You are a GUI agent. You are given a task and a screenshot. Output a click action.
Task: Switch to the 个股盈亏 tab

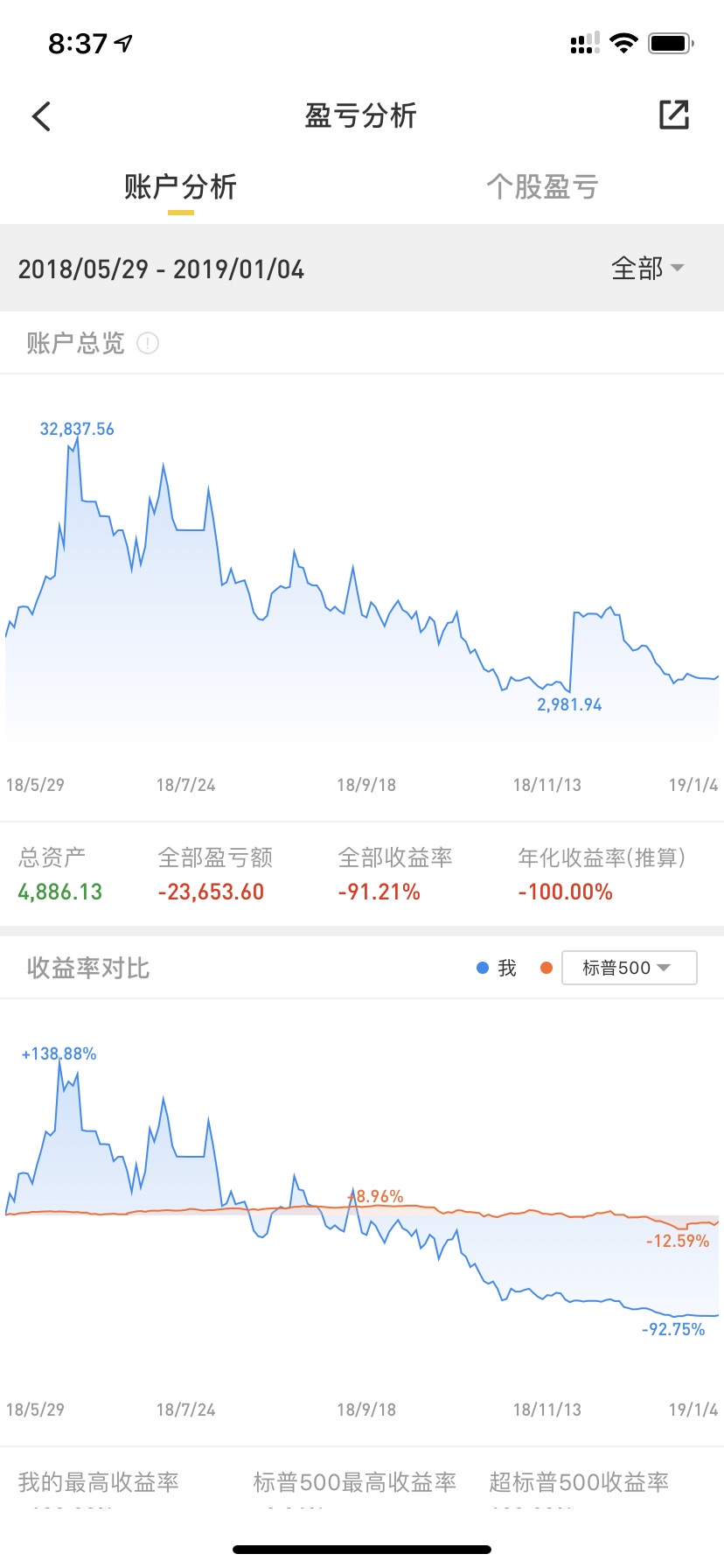coord(542,186)
